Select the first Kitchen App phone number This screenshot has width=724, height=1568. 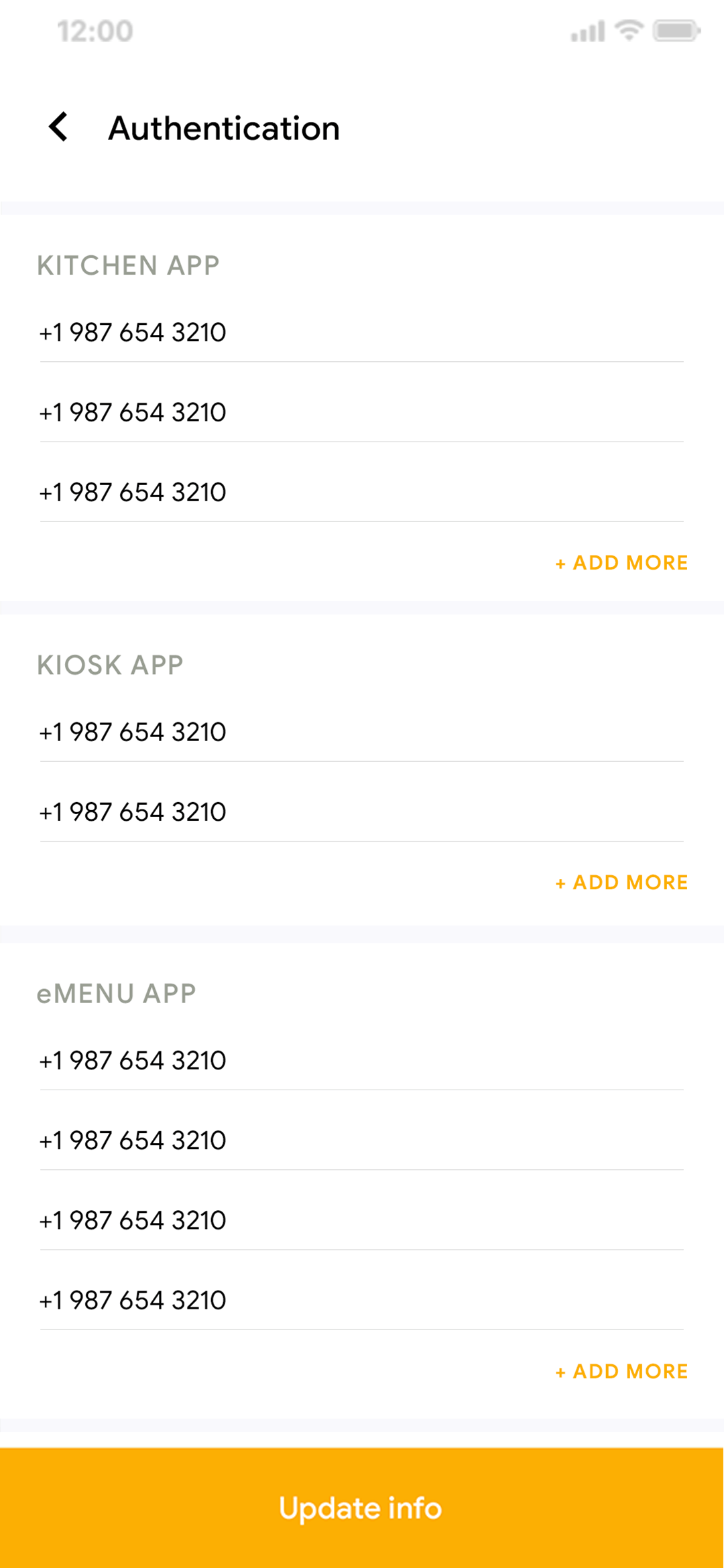[x=133, y=332]
